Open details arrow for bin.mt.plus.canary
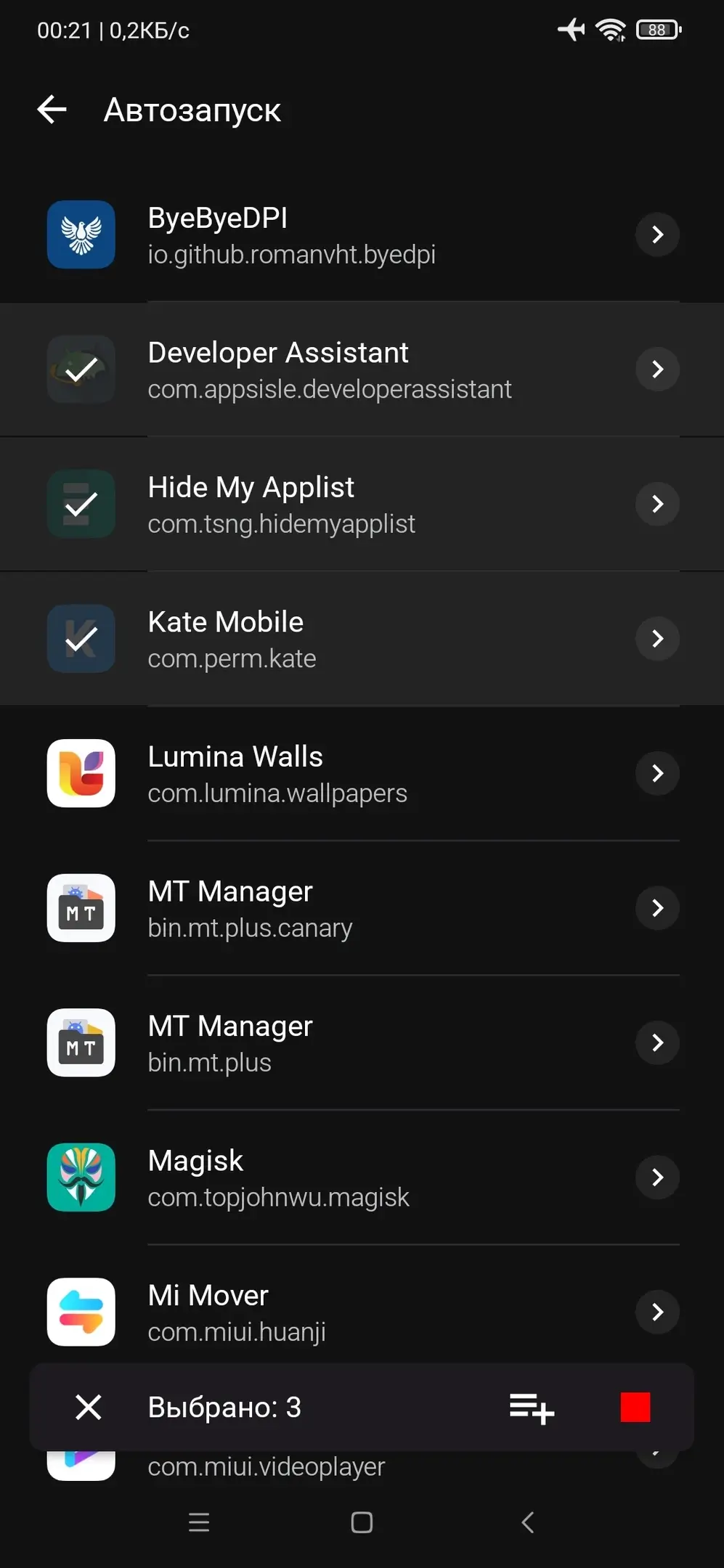 [657, 908]
